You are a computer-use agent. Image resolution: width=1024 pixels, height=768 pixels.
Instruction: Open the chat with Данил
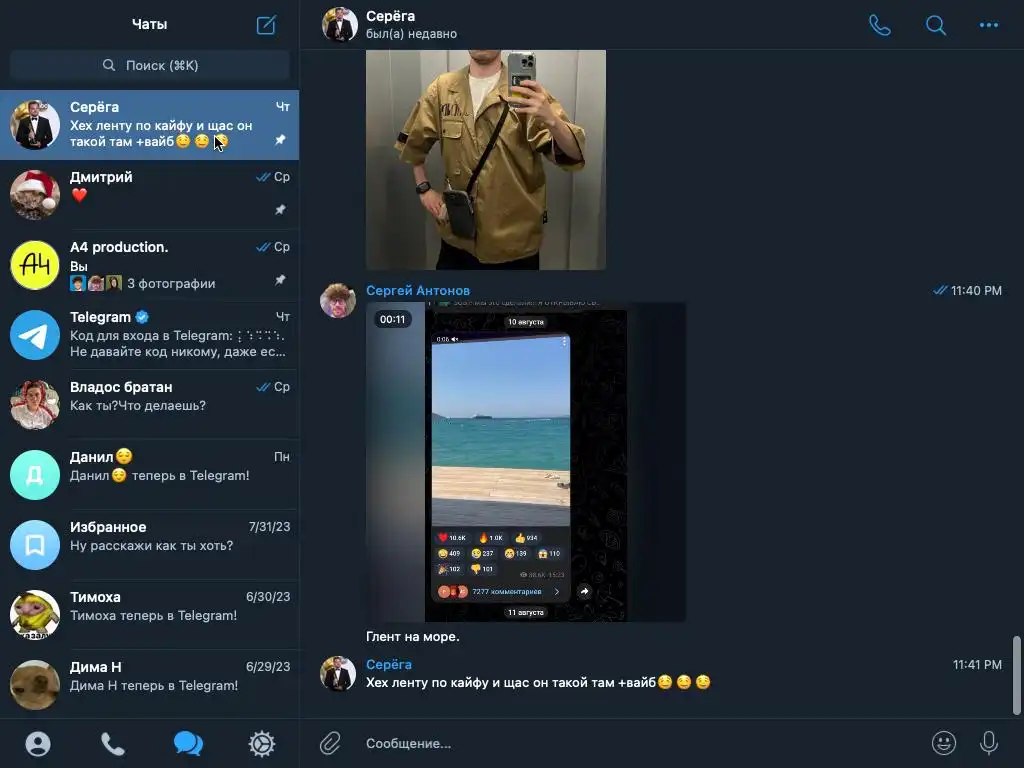(x=150, y=475)
